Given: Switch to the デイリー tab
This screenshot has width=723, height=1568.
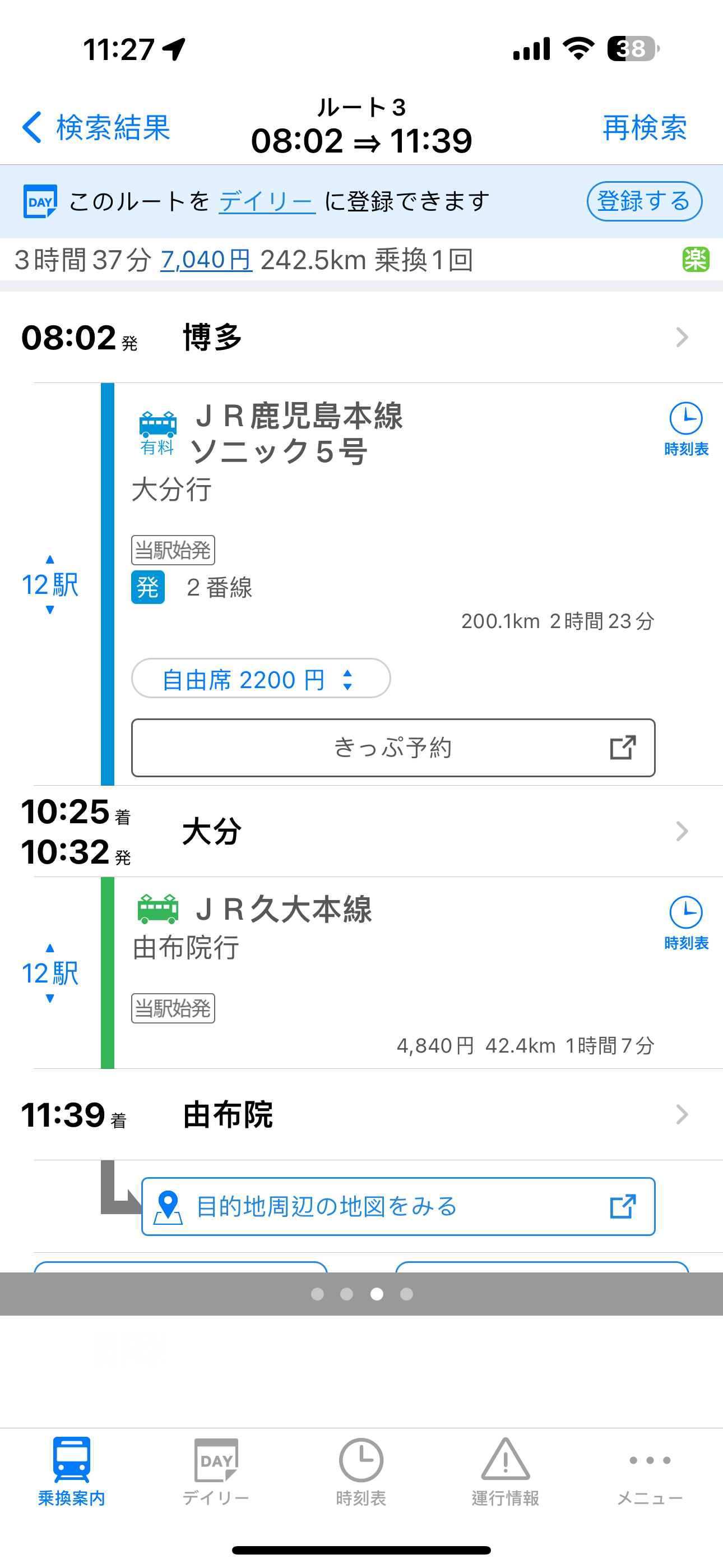Looking at the screenshot, I should tap(216, 1472).
